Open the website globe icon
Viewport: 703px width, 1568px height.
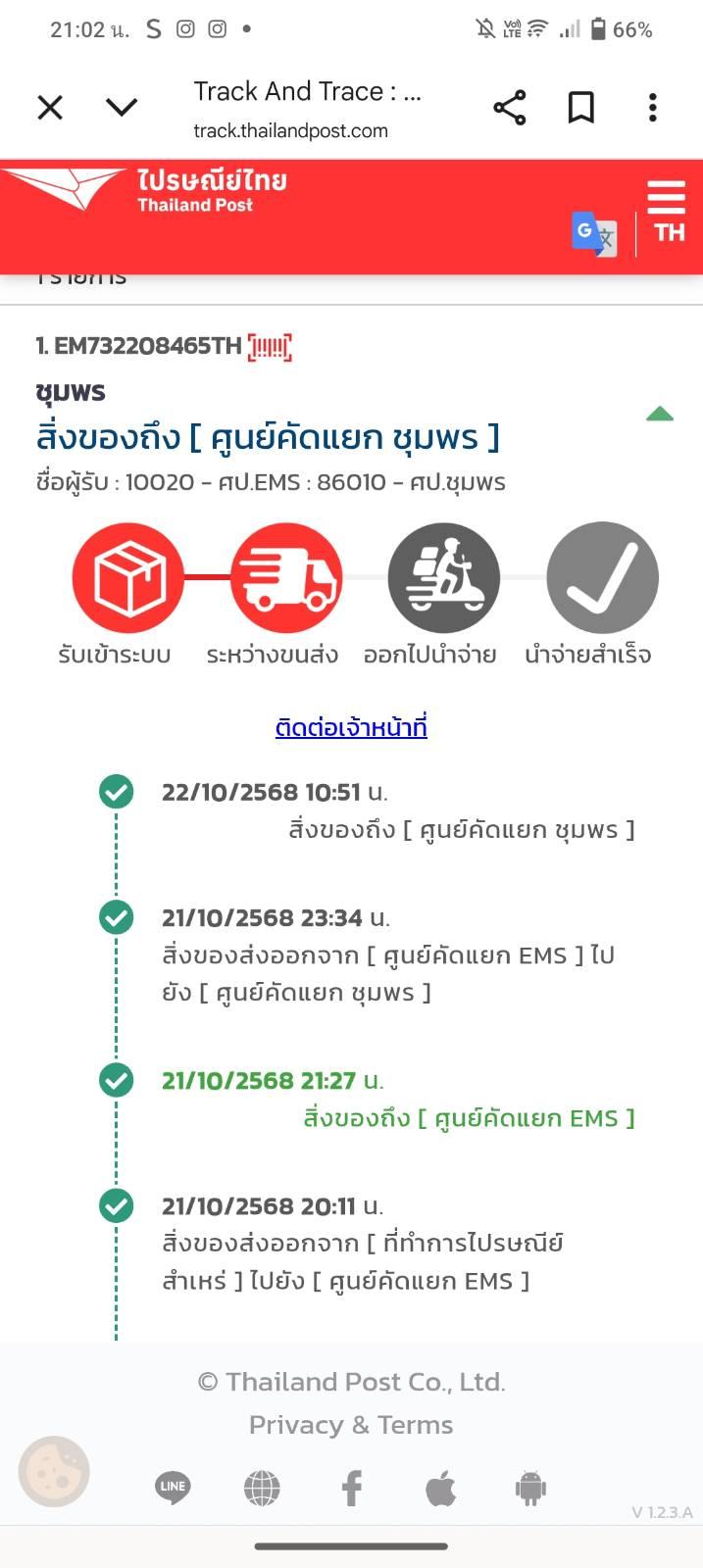pyautogui.click(x=262, y=1488)
